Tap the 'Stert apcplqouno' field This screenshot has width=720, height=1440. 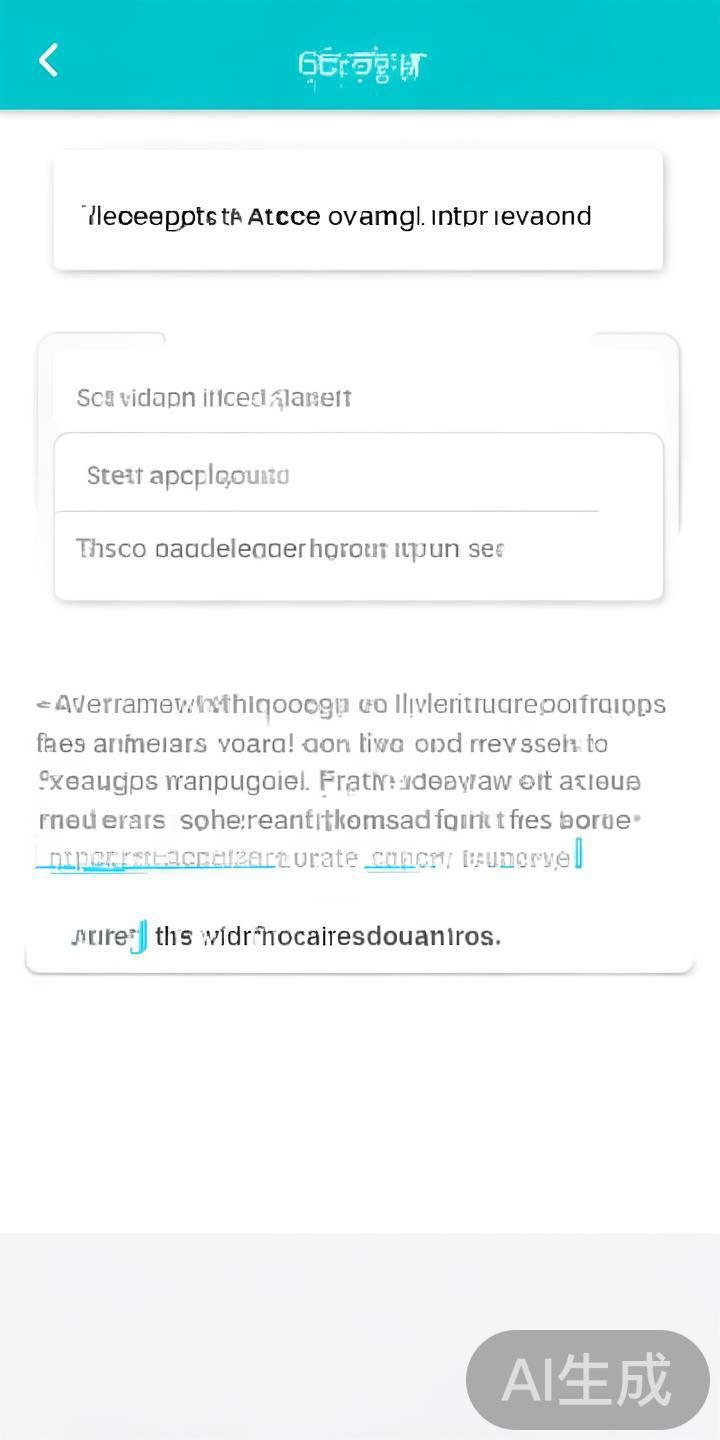[327, 475]
